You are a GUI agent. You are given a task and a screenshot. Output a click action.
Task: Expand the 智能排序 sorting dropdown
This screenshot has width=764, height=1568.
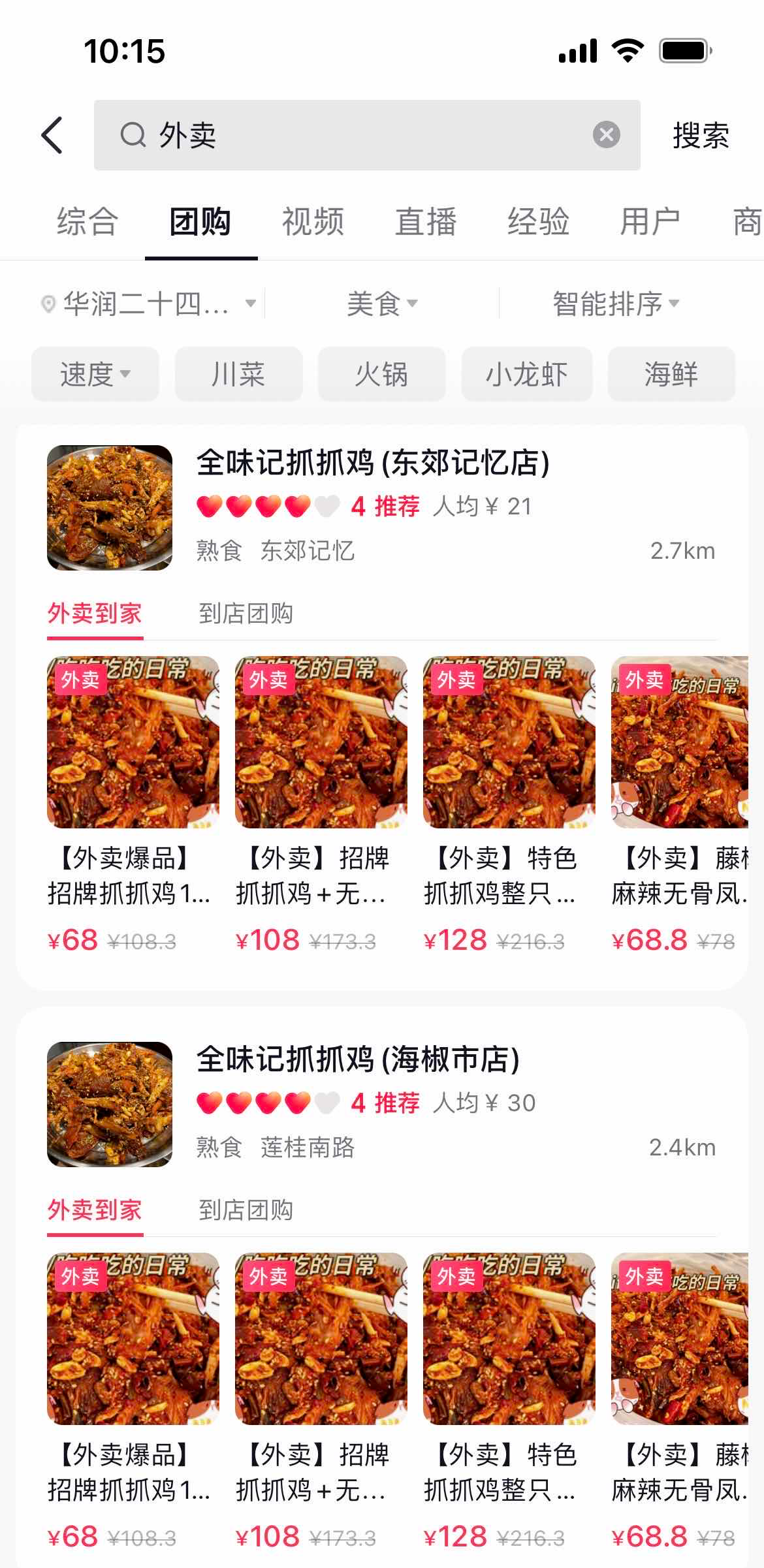616,304
